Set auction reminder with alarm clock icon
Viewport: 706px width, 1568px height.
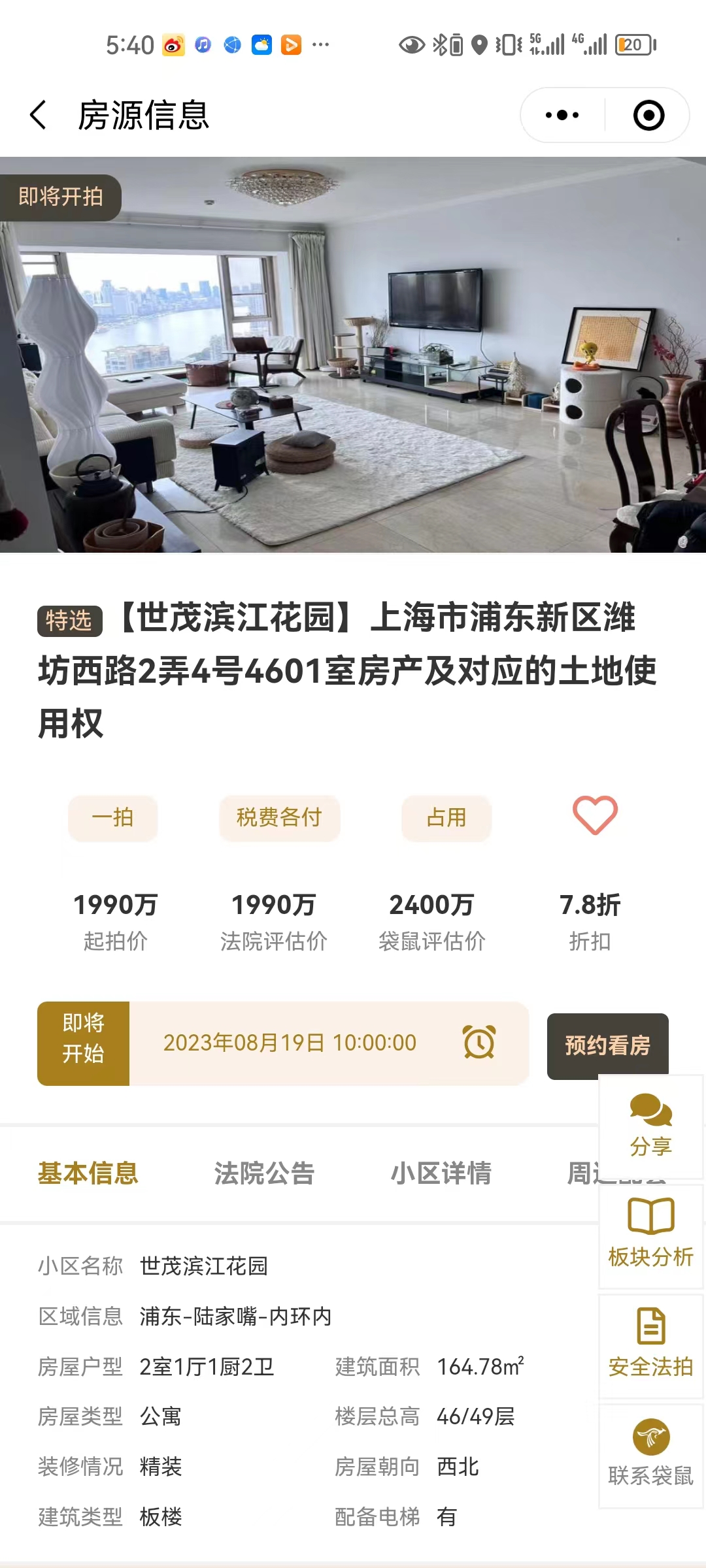click(x=479, y=1042)
